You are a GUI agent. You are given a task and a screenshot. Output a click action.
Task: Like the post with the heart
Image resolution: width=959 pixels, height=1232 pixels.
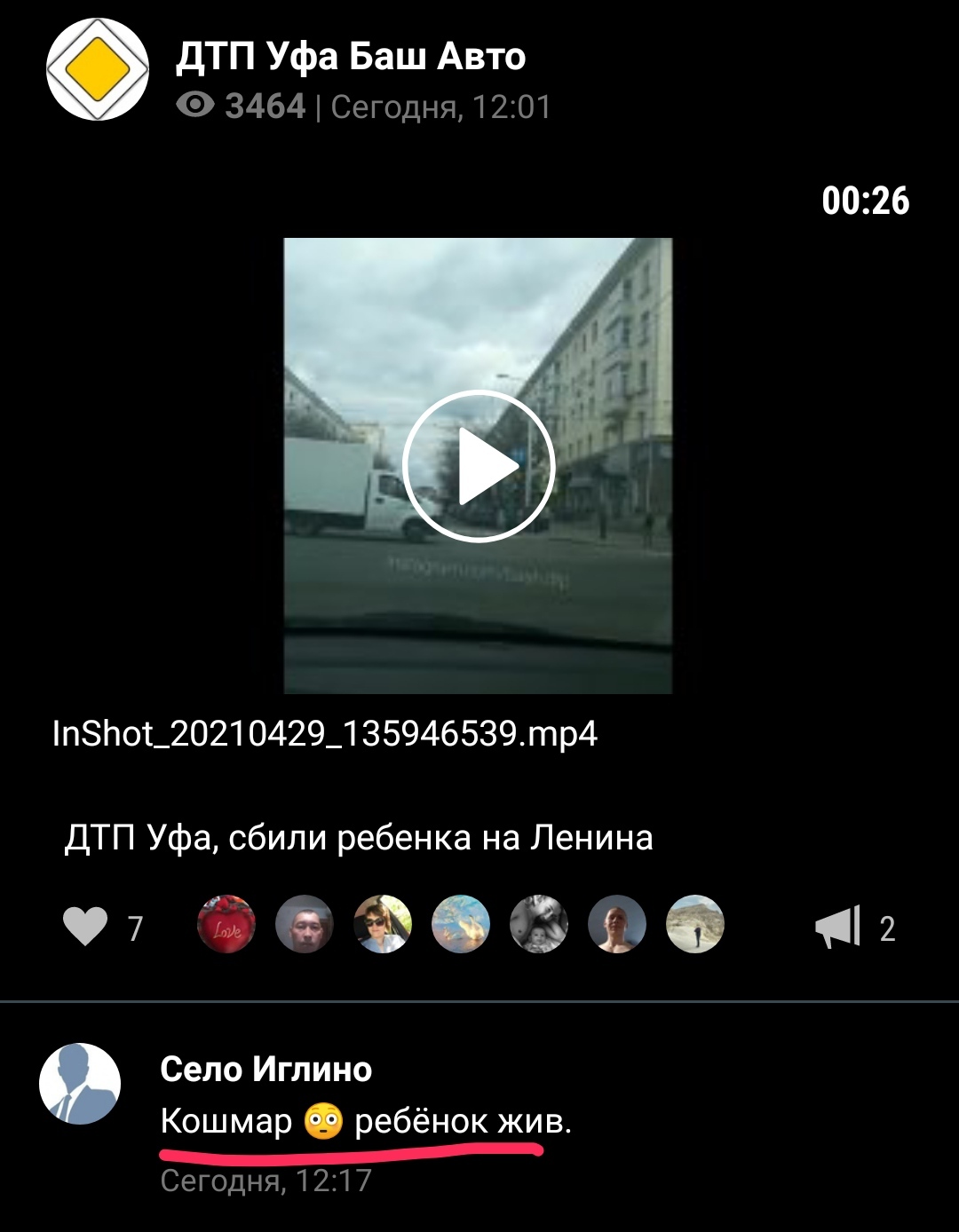[85, 928]
